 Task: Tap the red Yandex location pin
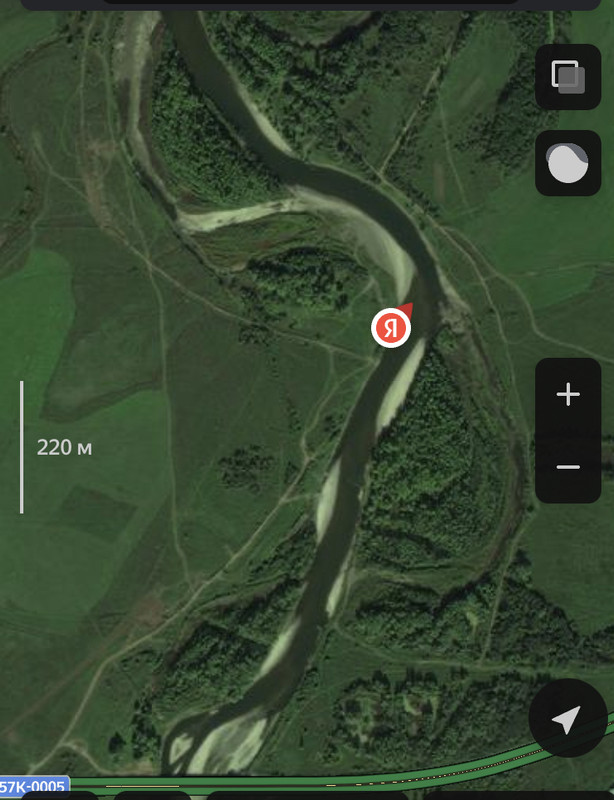391,328
